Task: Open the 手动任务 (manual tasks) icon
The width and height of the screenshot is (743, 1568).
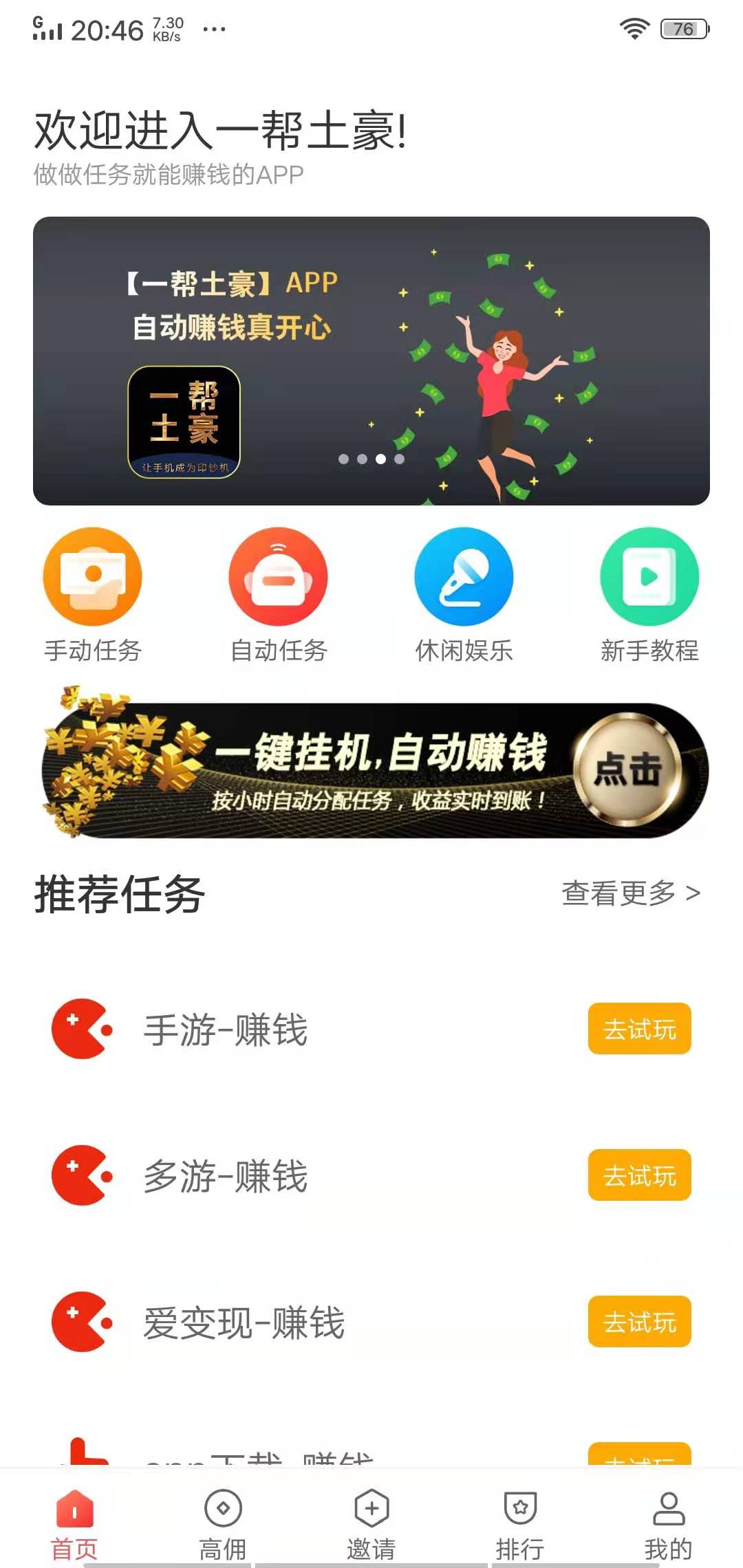Action: click(93, 578)
